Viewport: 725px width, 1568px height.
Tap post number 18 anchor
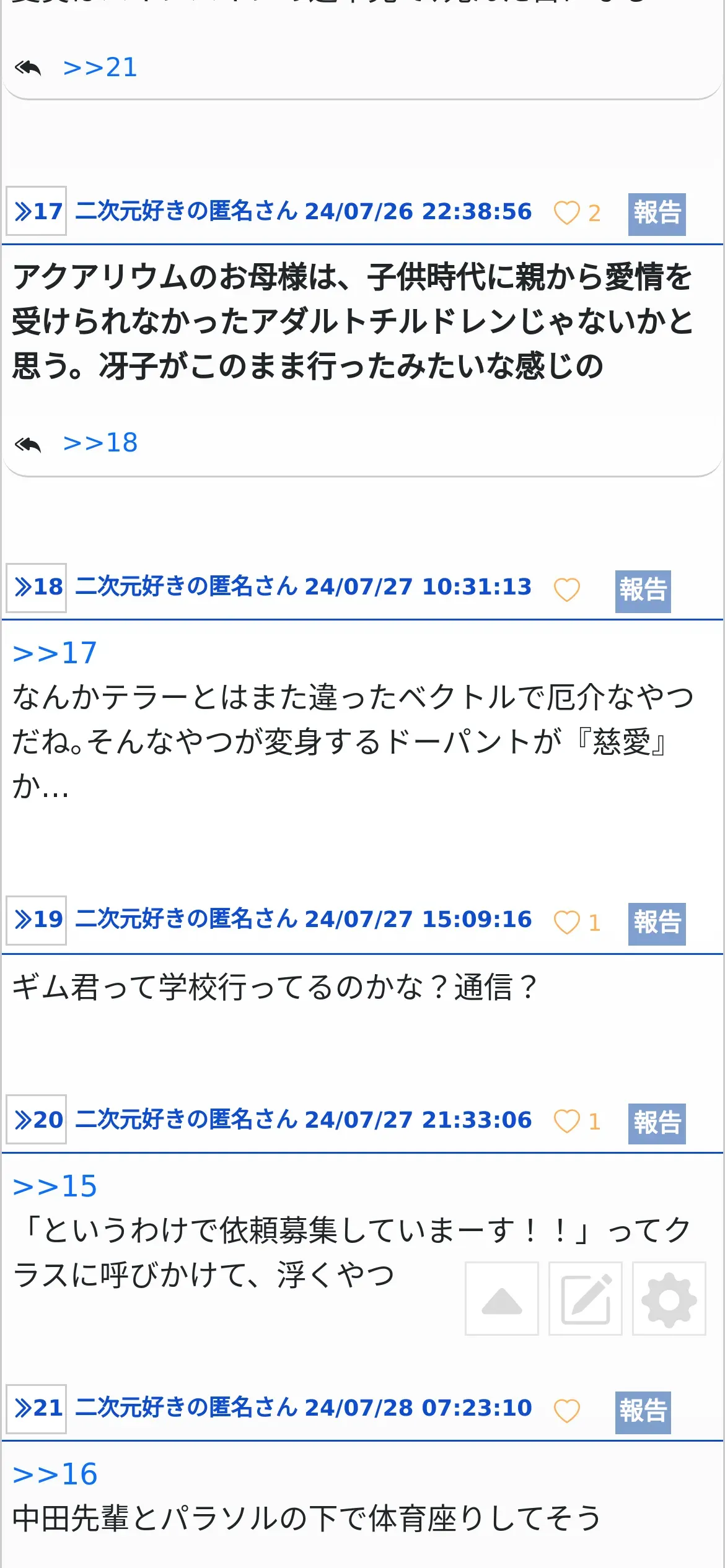point(37,588)
